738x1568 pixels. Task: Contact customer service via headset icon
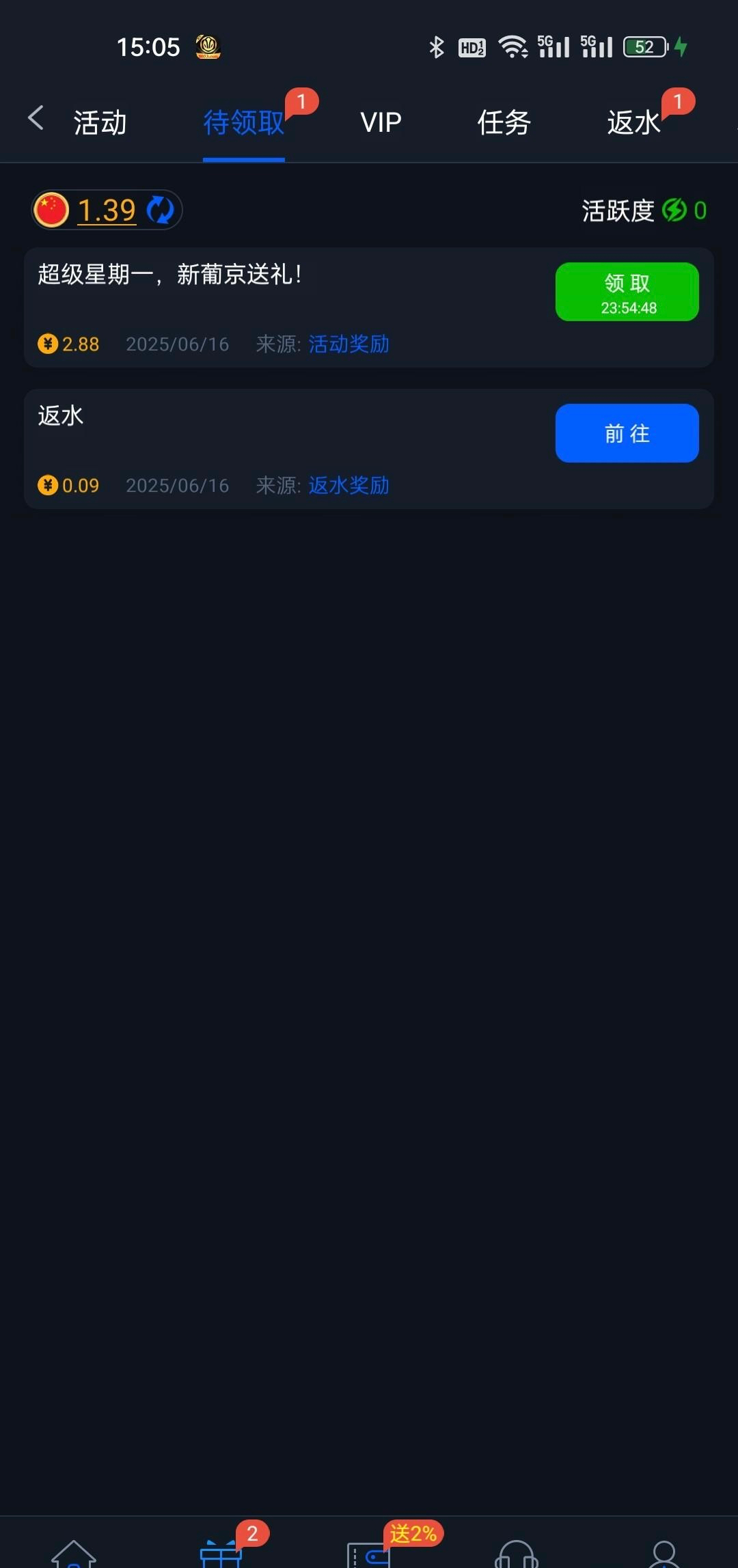click(x=517, y=1554)
